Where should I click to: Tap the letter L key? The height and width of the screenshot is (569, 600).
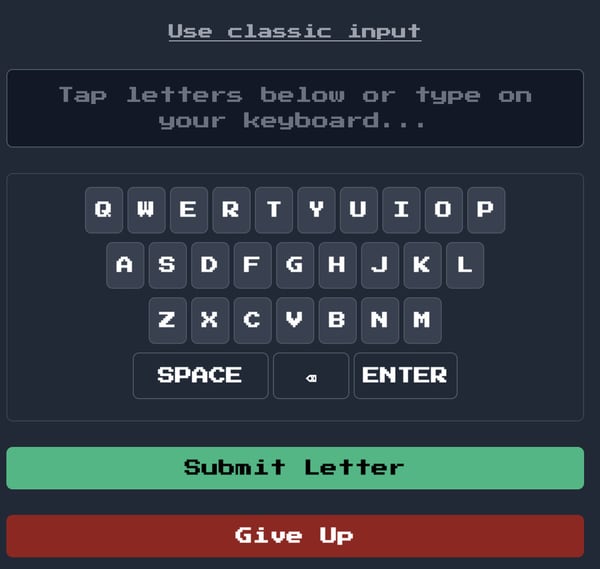[x=464, y=265]
